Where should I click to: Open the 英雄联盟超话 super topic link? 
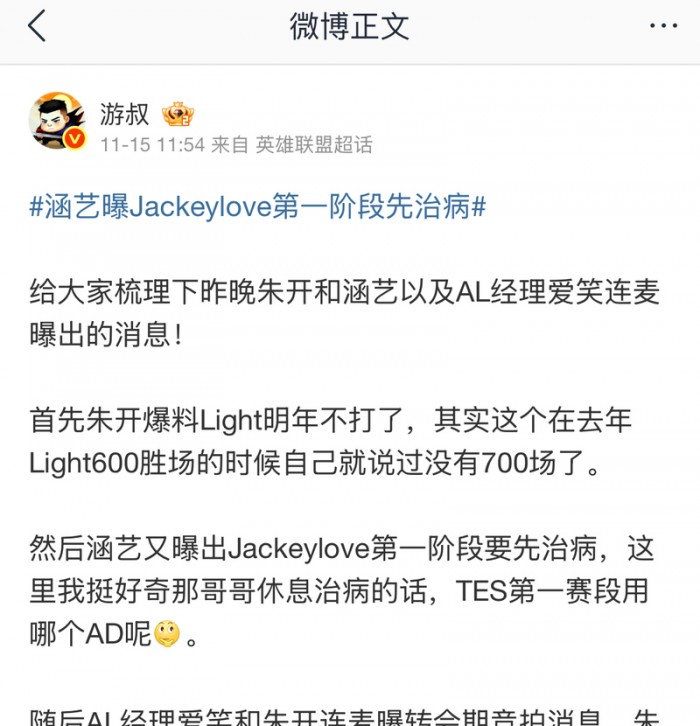point(314,145)
